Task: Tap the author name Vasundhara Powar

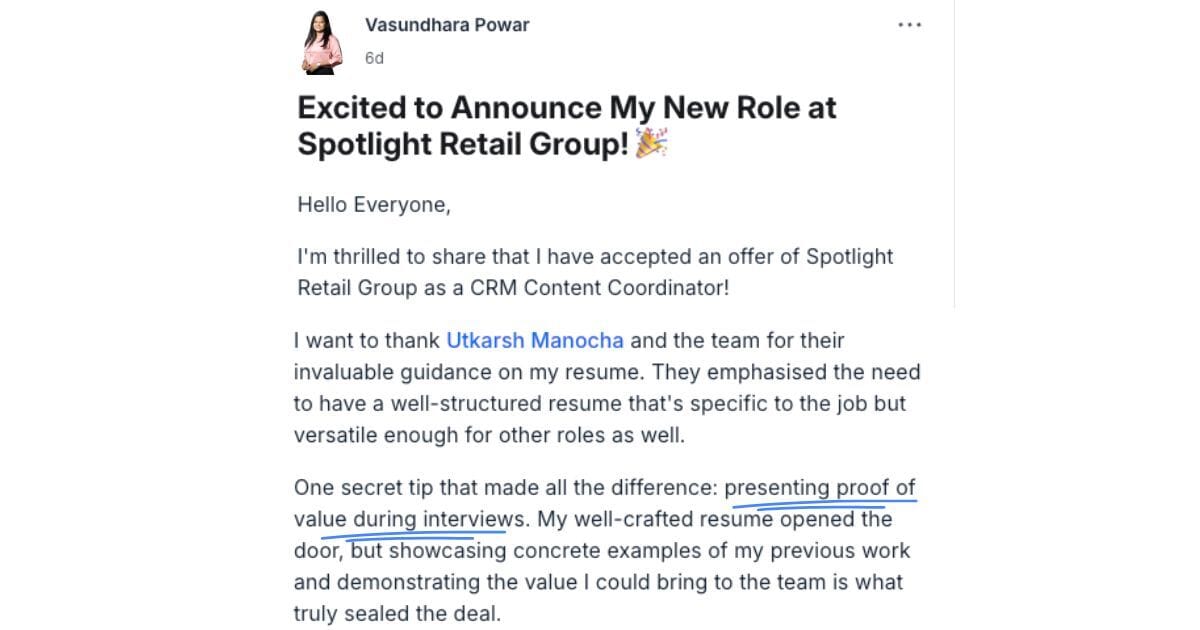Action: tap(446, 25)
